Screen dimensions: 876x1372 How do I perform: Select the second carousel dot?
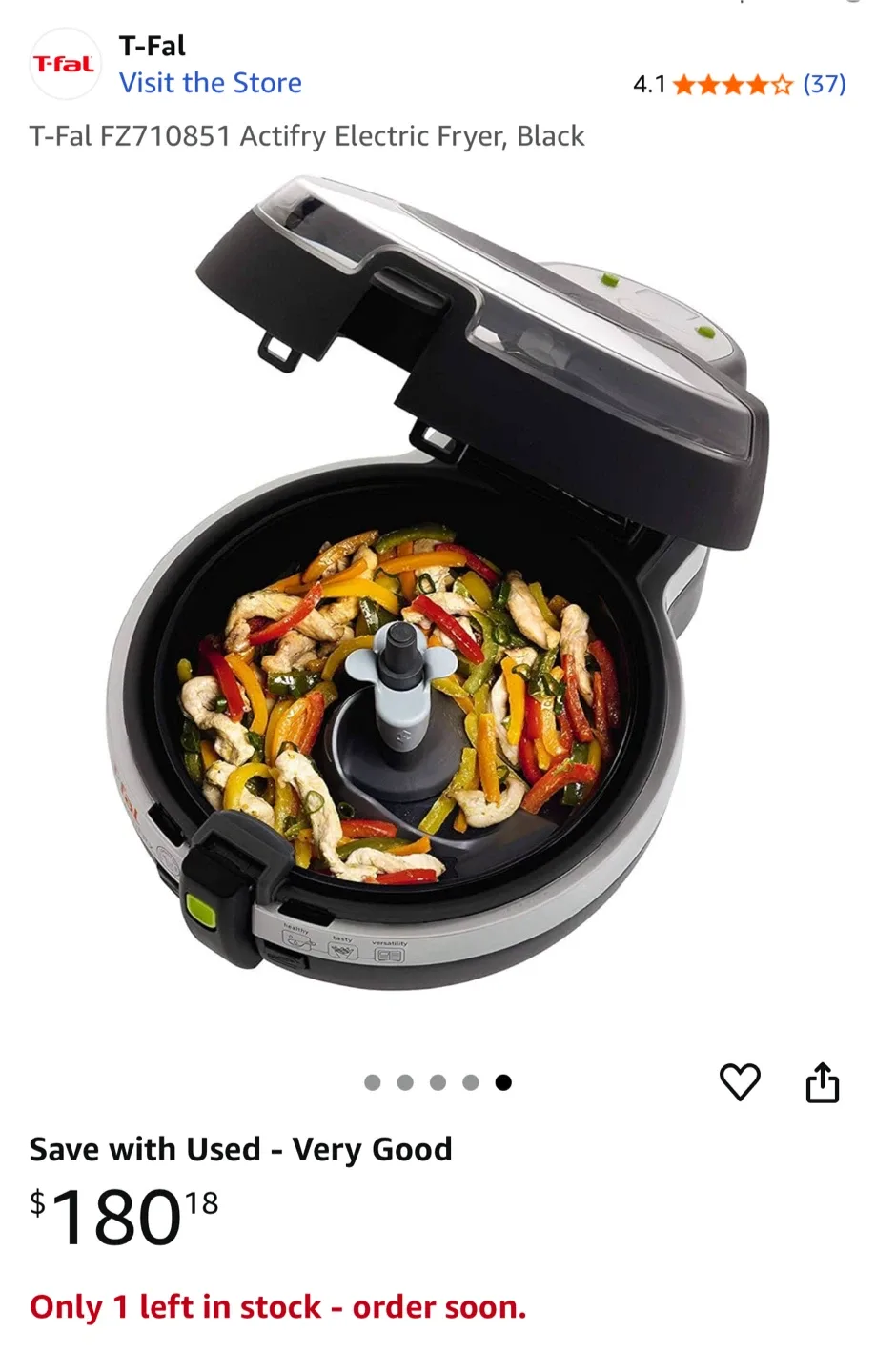click(x=405, y=1082)
